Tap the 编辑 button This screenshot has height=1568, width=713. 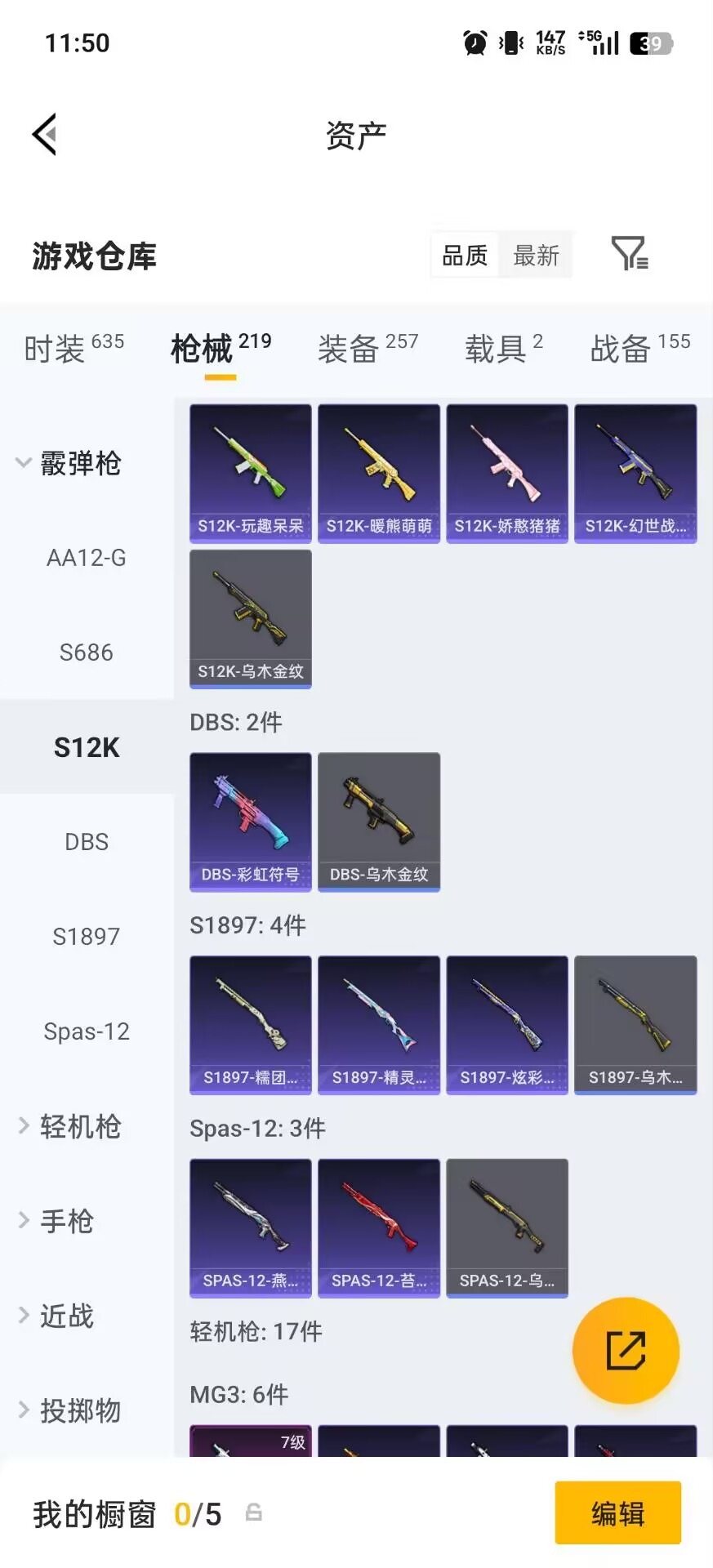[x=617, y=1512]
